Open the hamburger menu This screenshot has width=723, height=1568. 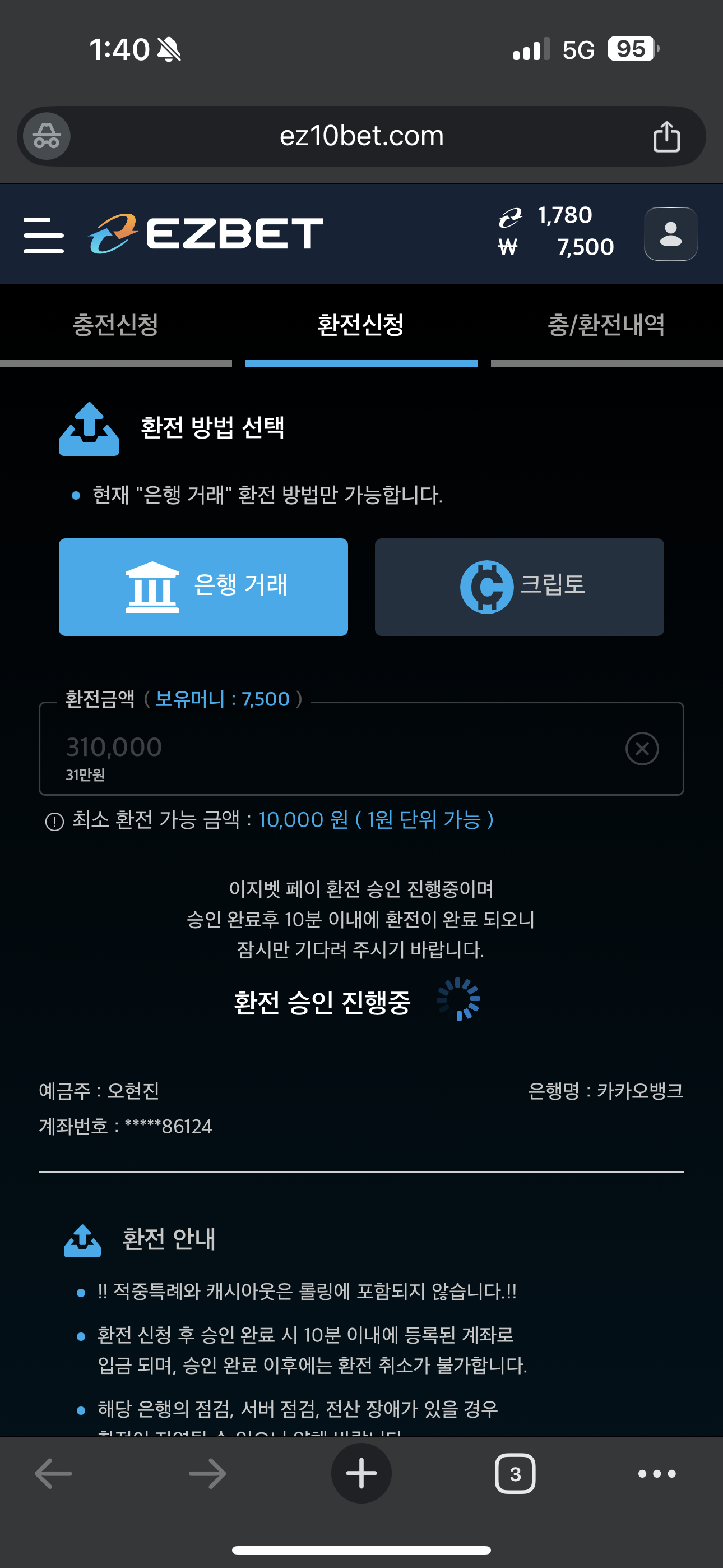coord(43,234)
